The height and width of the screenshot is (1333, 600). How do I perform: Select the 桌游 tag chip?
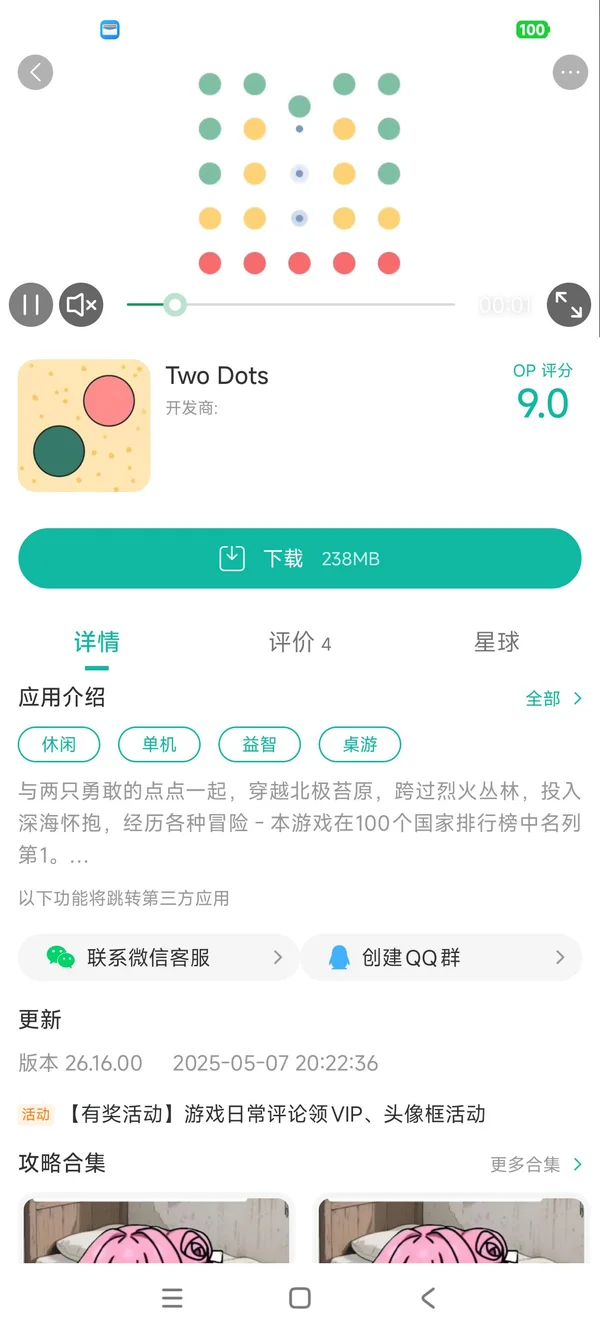pyautogui.click(x=360, y=744)
